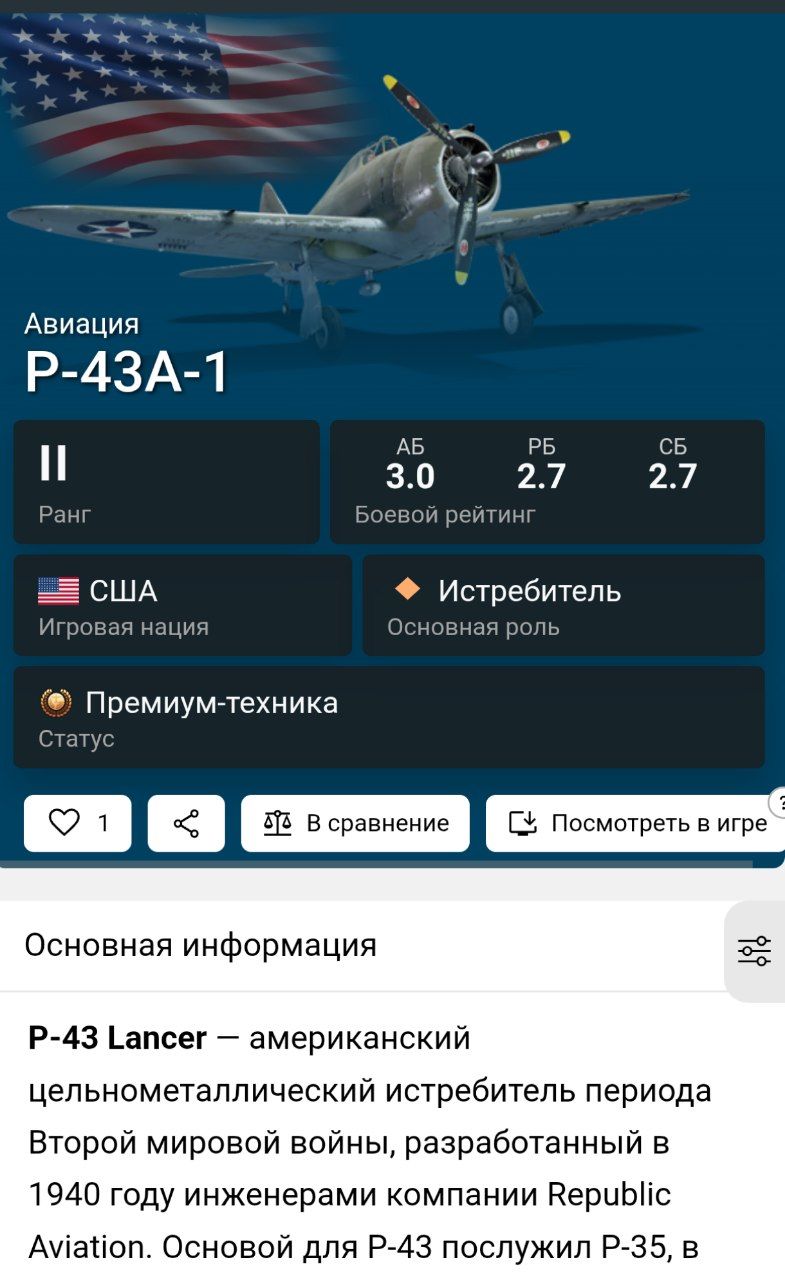
Task: Like the P-43A-1 with the heart button
Action: pyautogui.click(x=77, y=823)
